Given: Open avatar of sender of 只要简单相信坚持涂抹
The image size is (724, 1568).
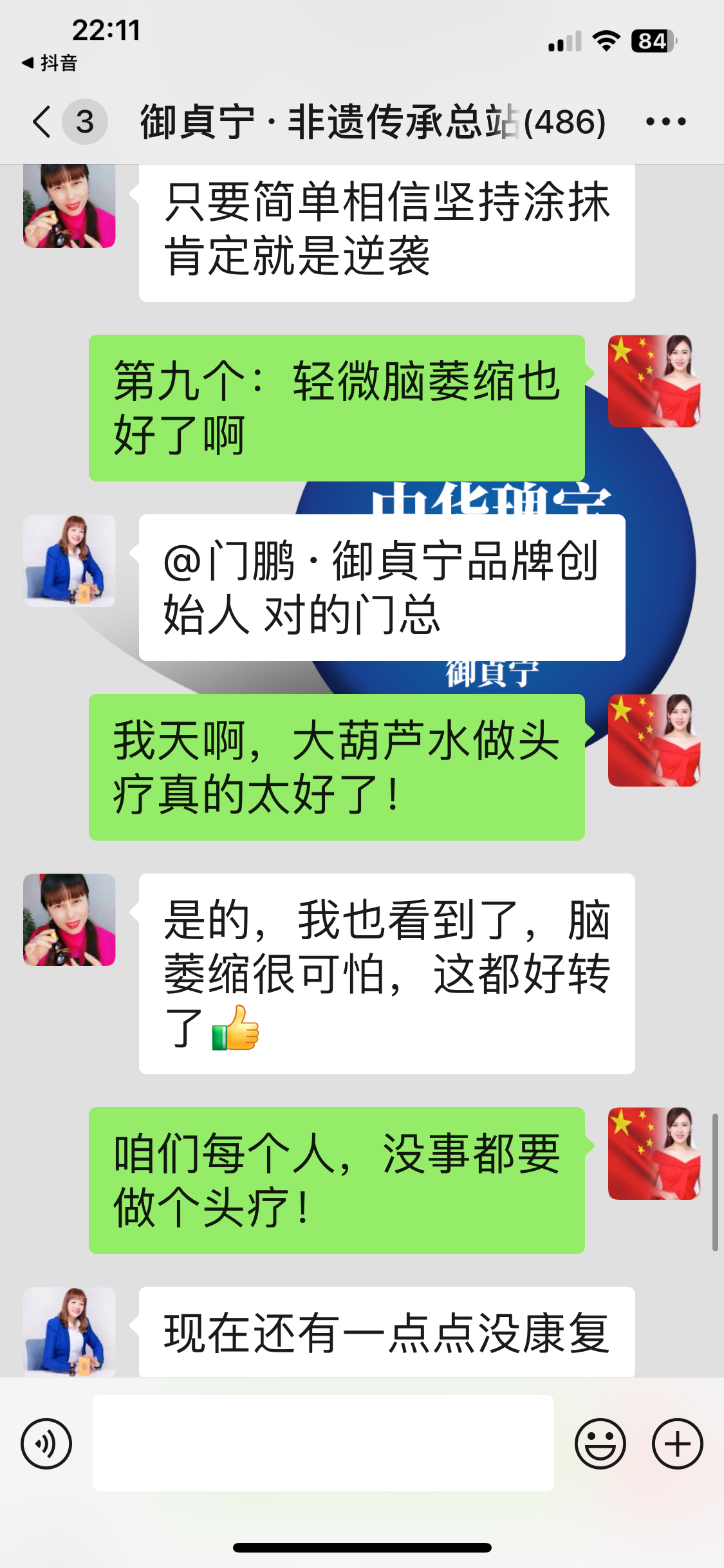Looking at the screenshot, I should click(70, 206).
